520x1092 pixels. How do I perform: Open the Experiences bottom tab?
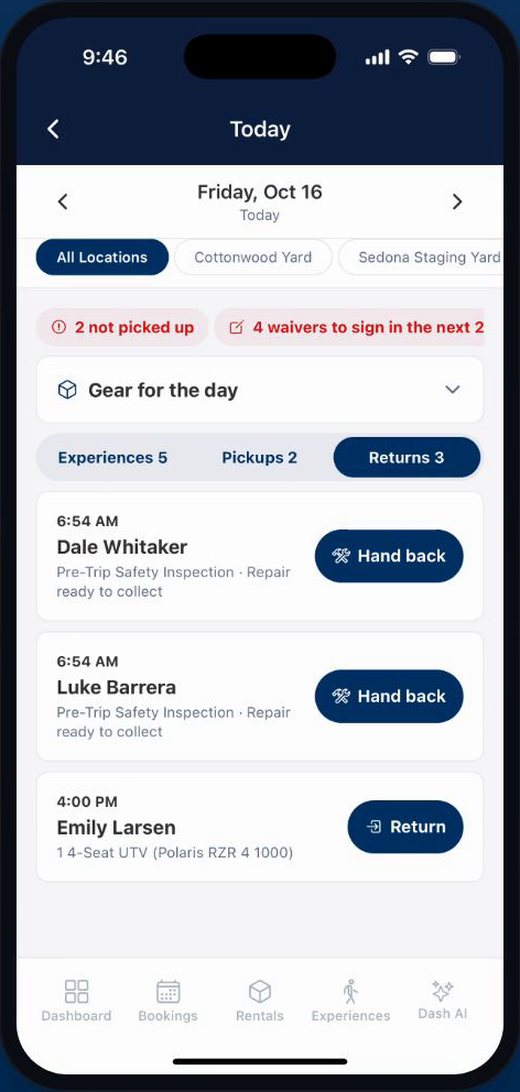351,1000
